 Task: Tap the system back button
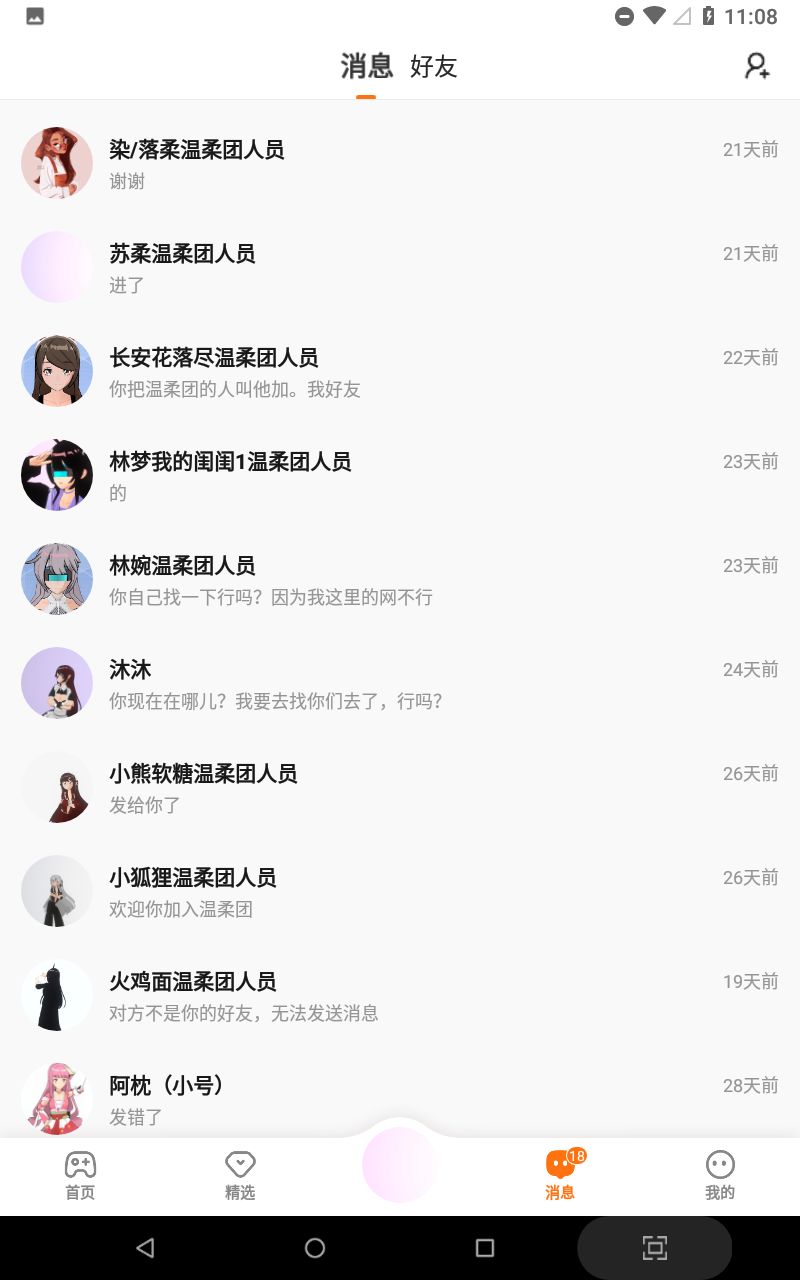(145, 1247)
